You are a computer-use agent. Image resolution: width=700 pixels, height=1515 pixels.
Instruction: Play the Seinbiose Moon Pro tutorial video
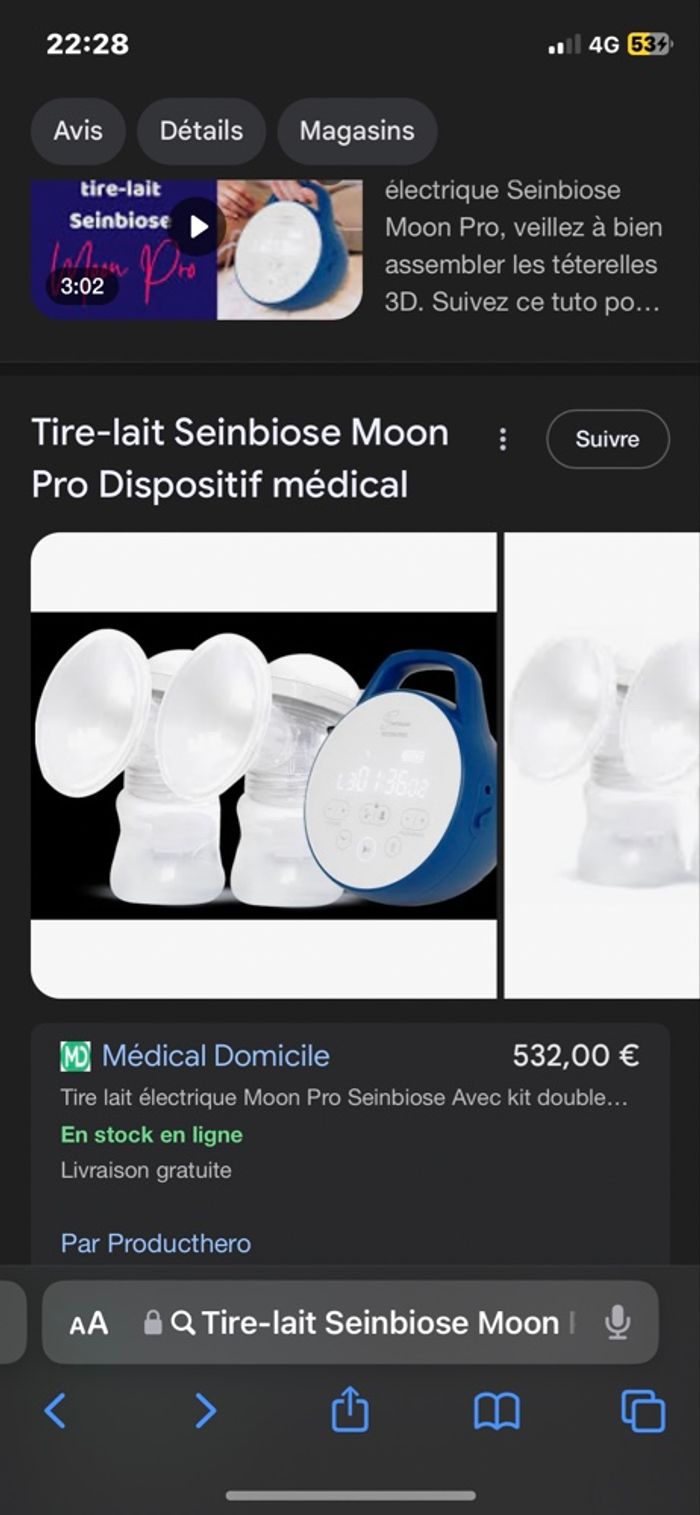pyautogui.click(x=197, y=227)
